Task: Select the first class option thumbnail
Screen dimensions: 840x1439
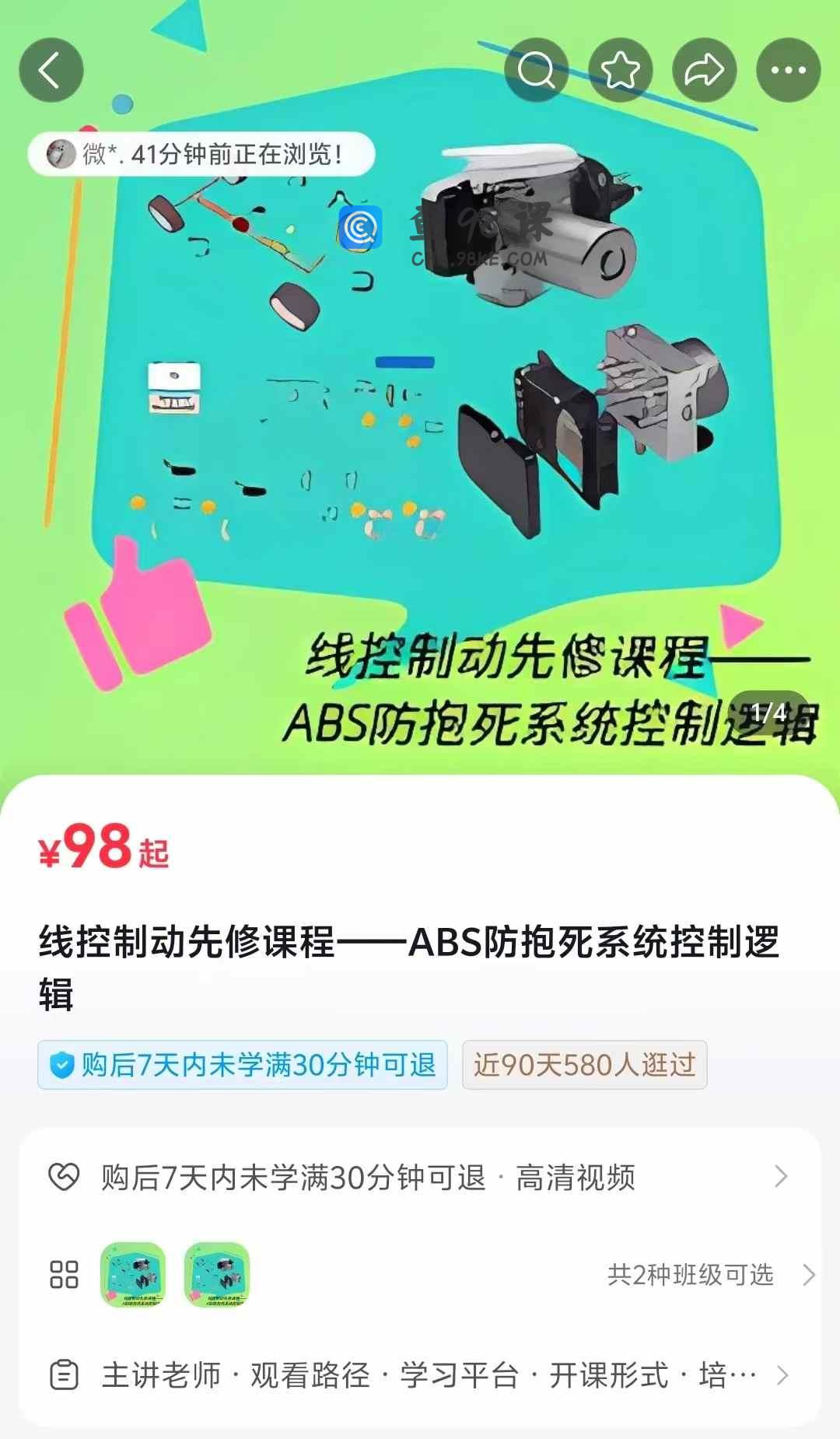Action: click(x=133, y=1275)
